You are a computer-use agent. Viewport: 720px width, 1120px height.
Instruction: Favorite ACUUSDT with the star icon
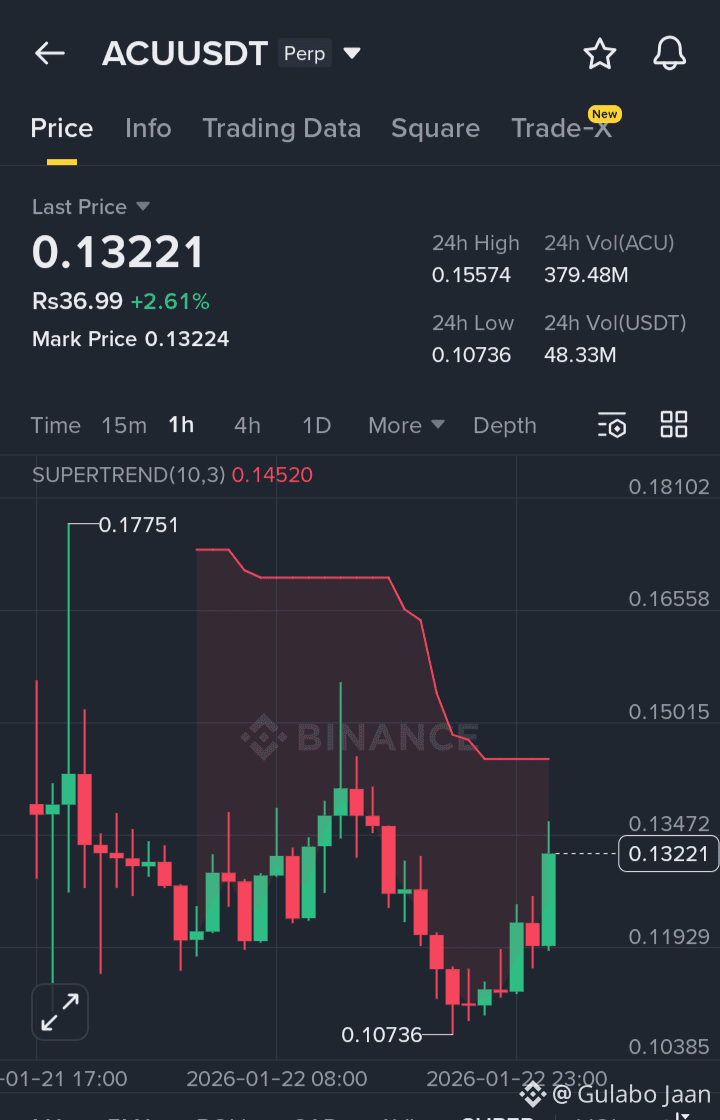click(599, 54)
